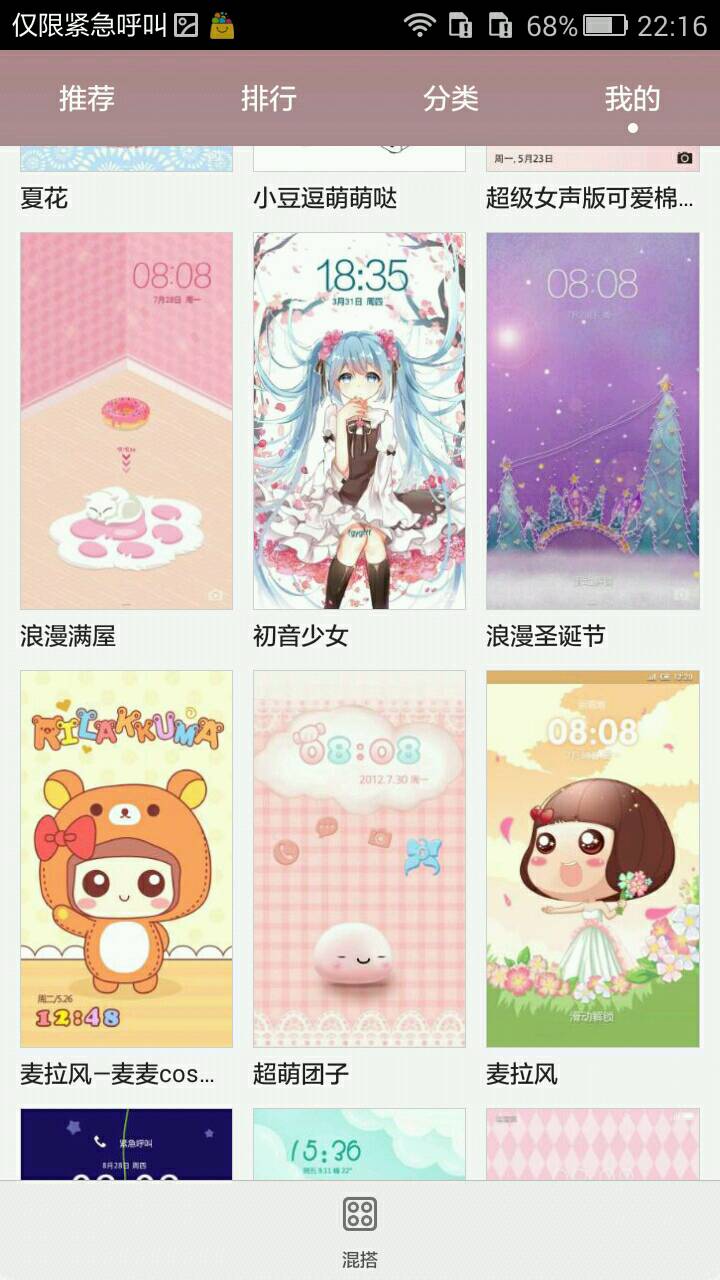
Task: Go to the 分类 tab
Action: [x=451, y=98]
